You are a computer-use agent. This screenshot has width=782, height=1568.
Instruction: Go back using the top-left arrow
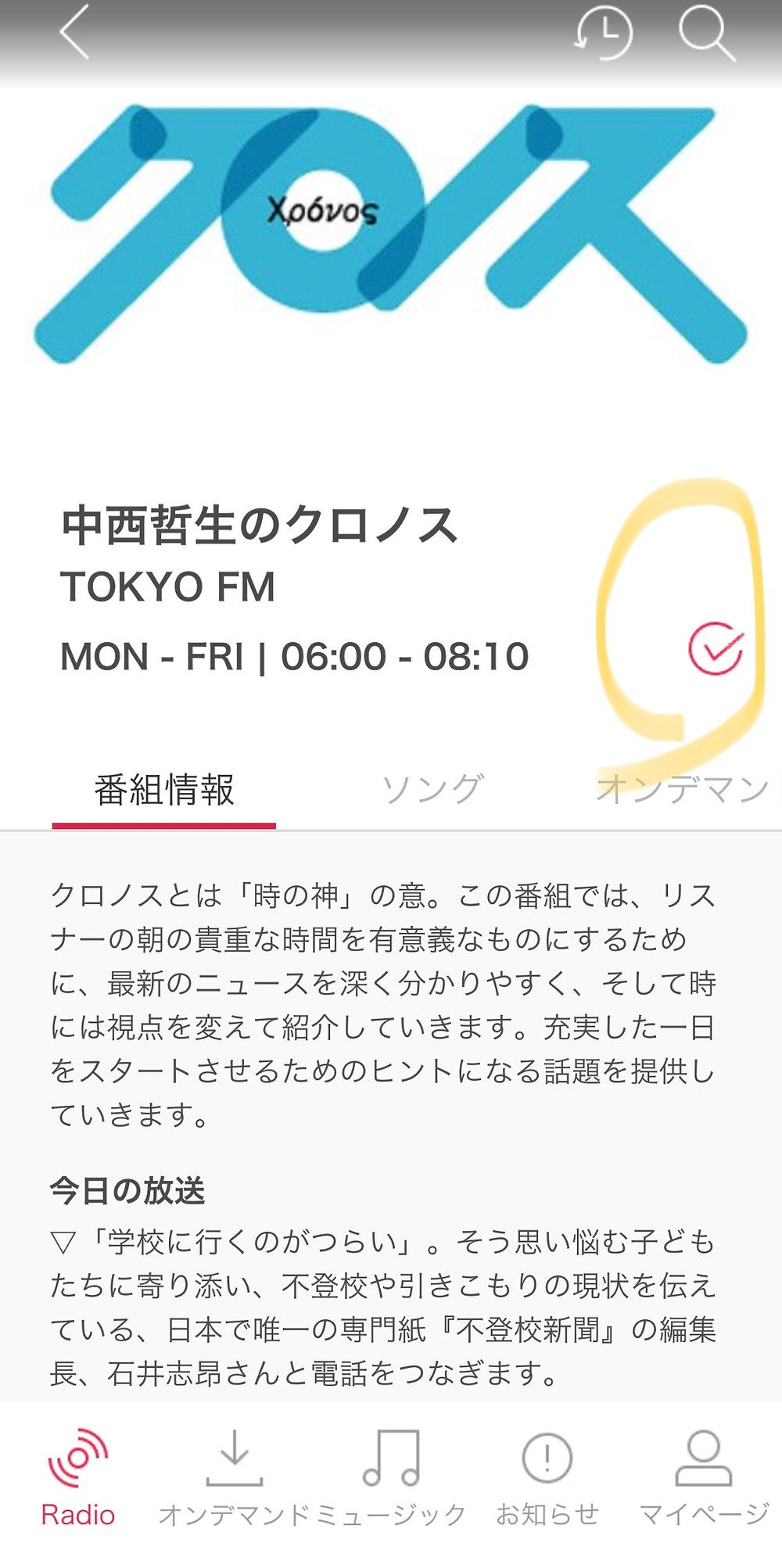[x=75, y=32]
